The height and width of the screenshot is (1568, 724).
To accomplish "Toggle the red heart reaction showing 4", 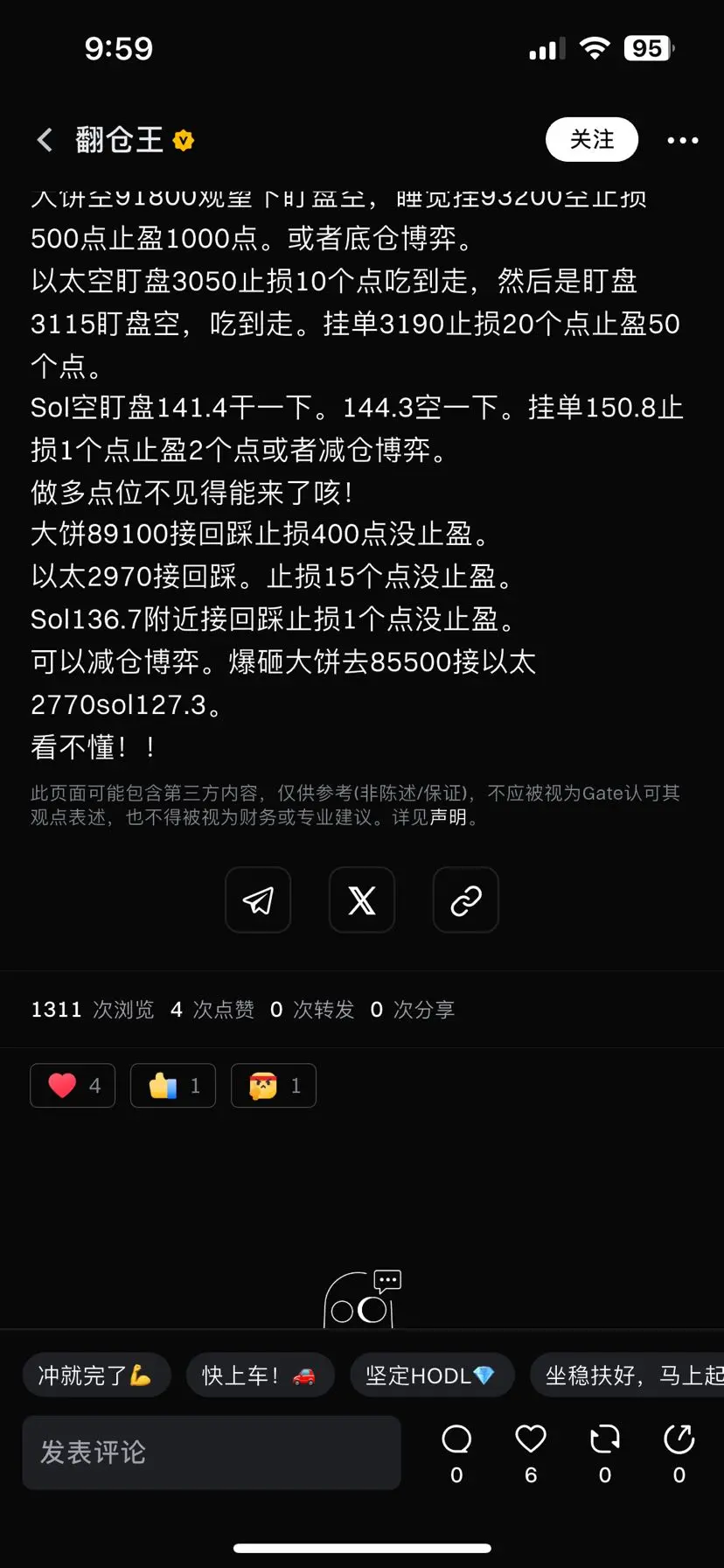I will point(73,1085).
